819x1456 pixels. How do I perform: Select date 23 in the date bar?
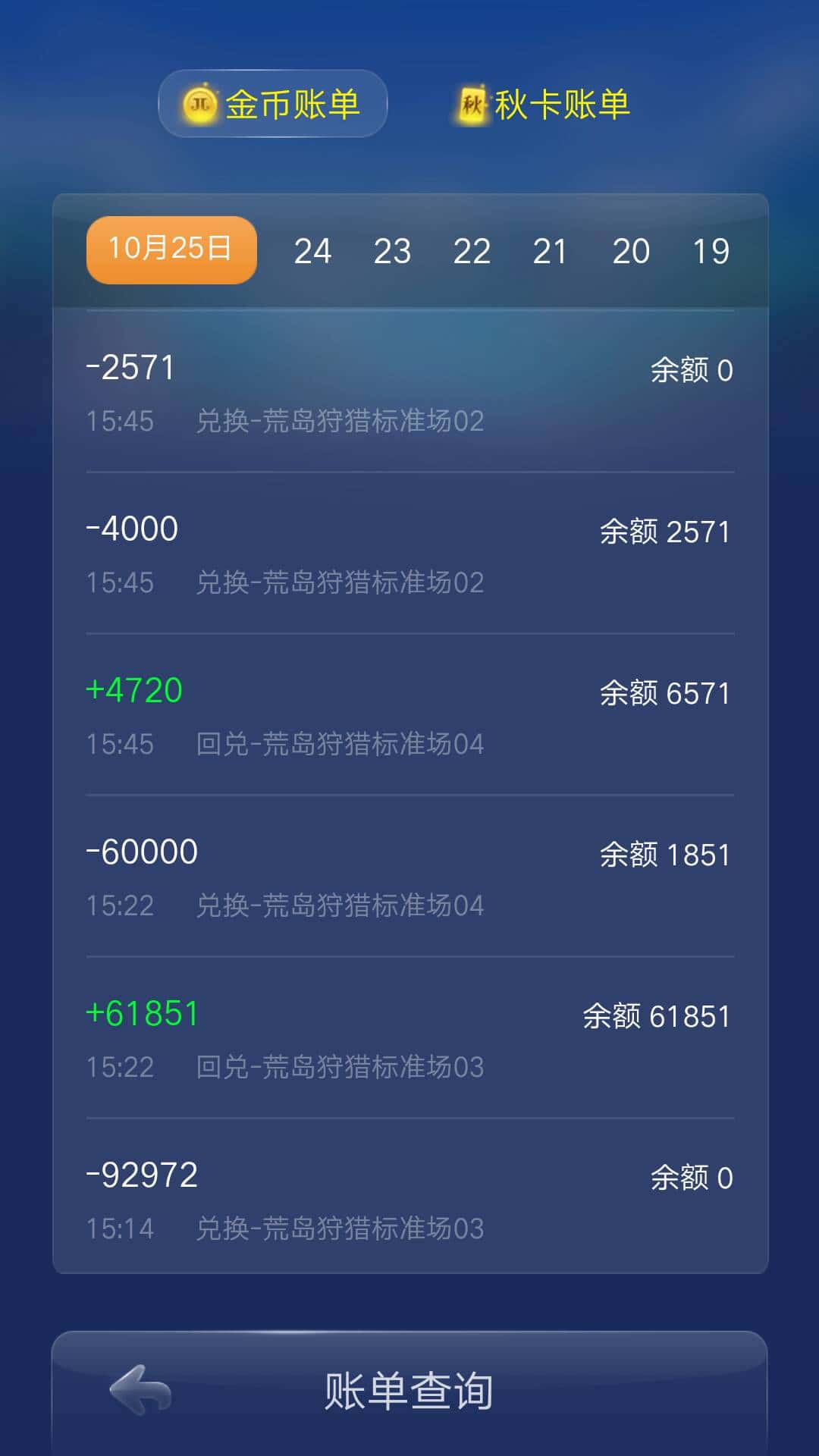point(393,250)
